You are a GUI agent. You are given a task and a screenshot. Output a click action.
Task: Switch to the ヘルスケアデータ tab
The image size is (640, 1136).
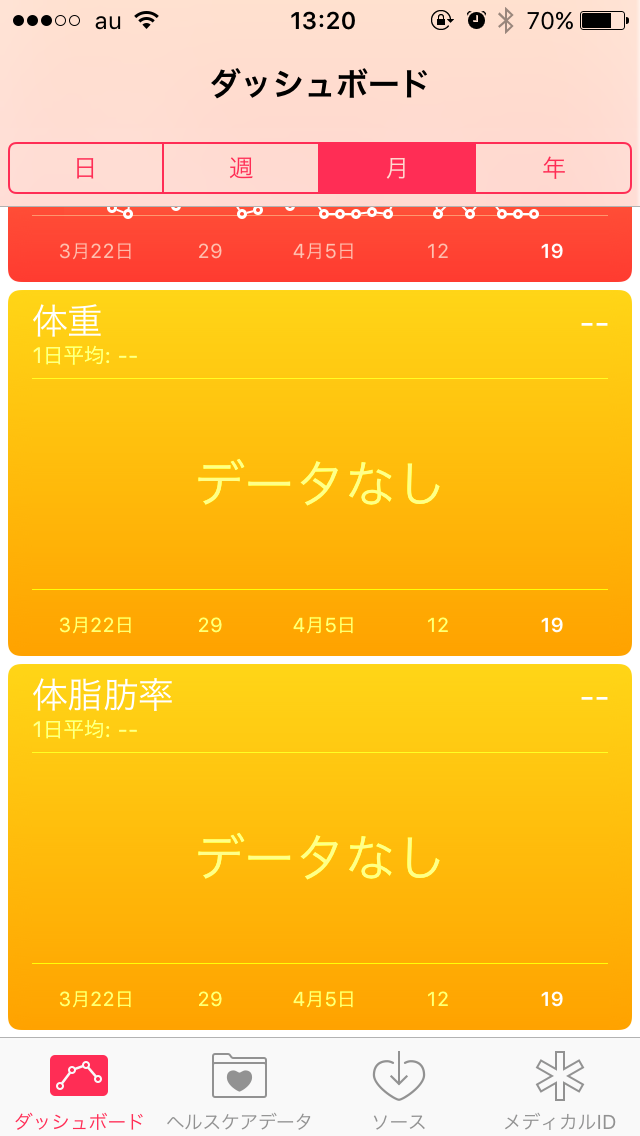(239, 1088)
